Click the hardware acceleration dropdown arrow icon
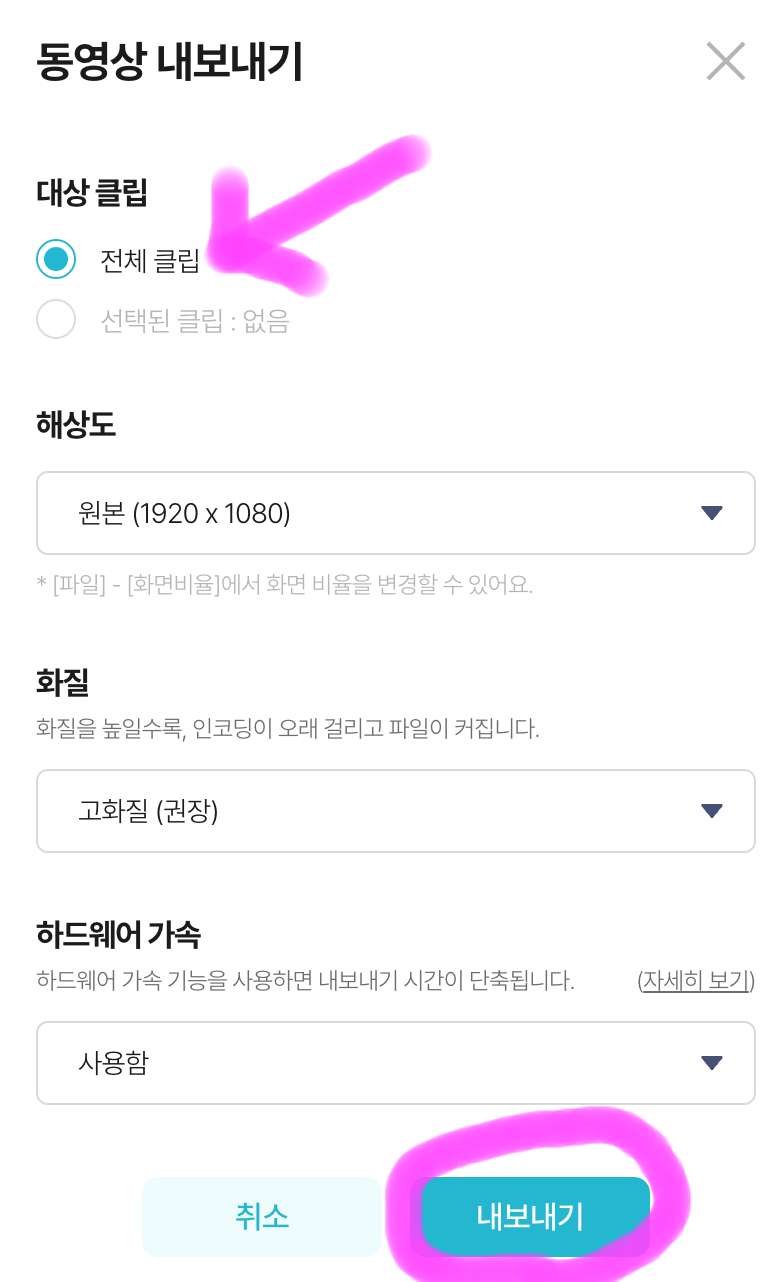 coord(712,1062)
